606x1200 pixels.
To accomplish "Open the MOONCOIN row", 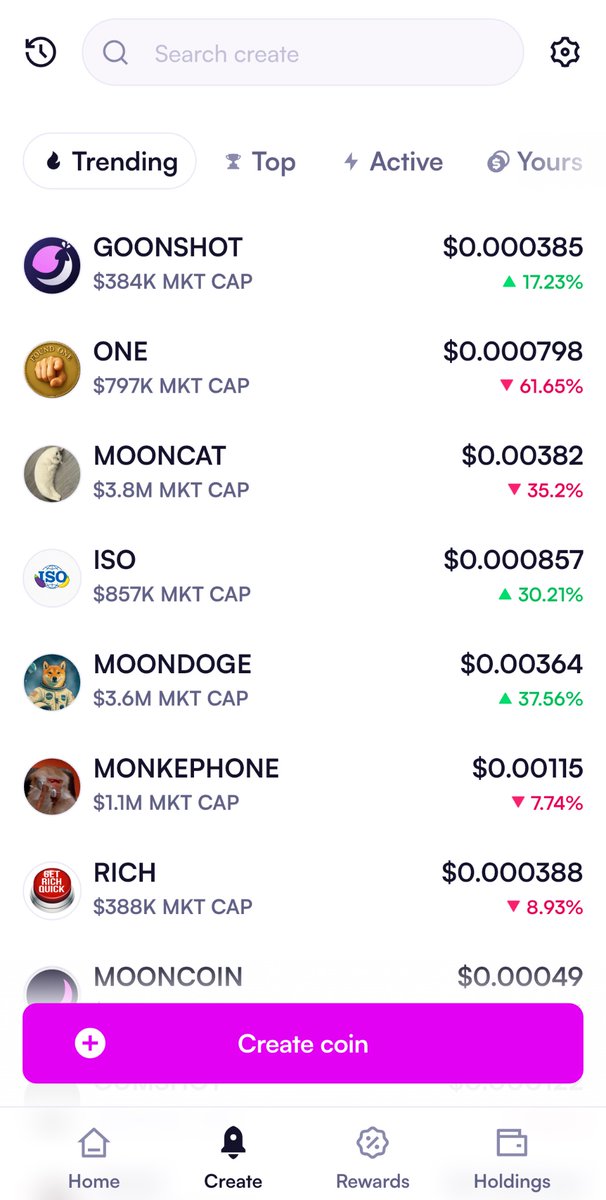I will (302, 978).
